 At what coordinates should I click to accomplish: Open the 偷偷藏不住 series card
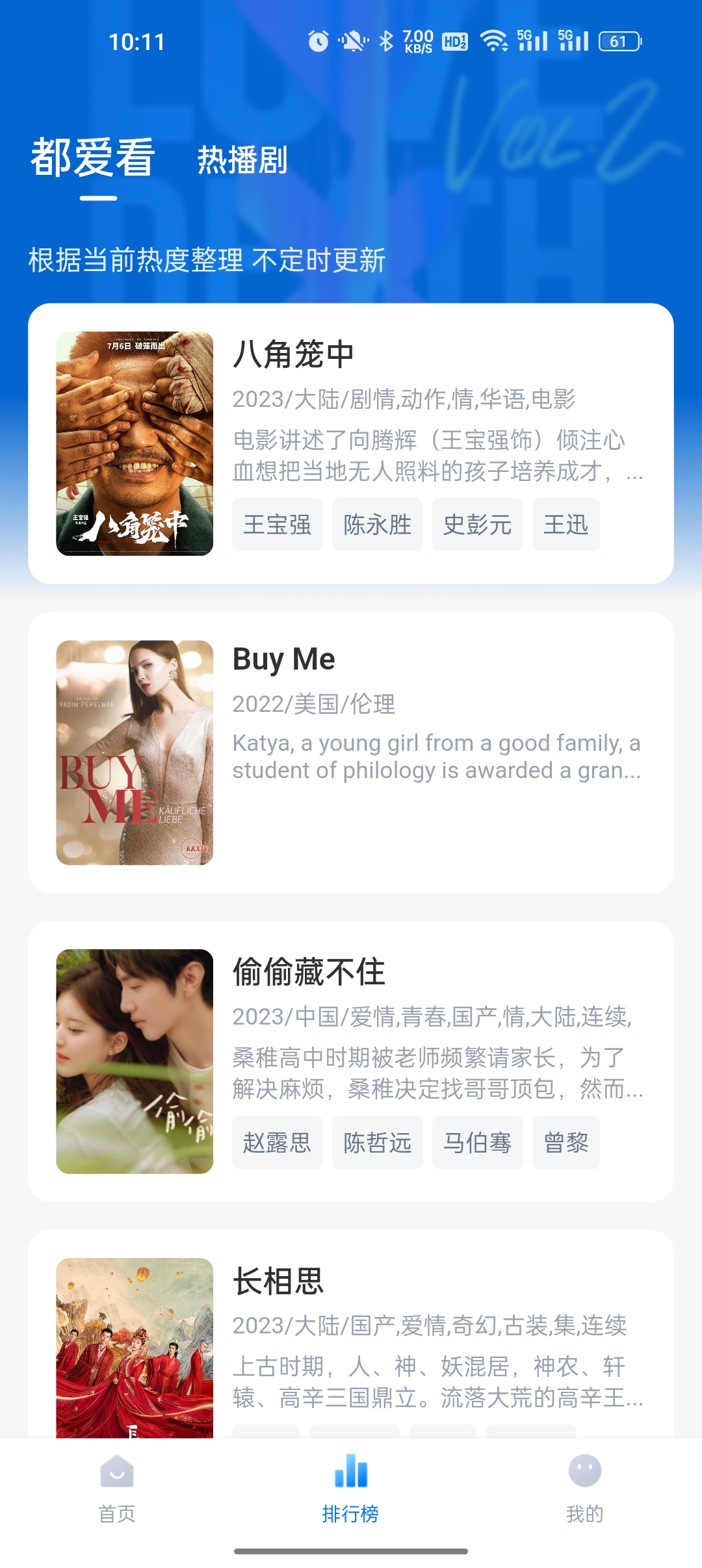pos(351,1062)
